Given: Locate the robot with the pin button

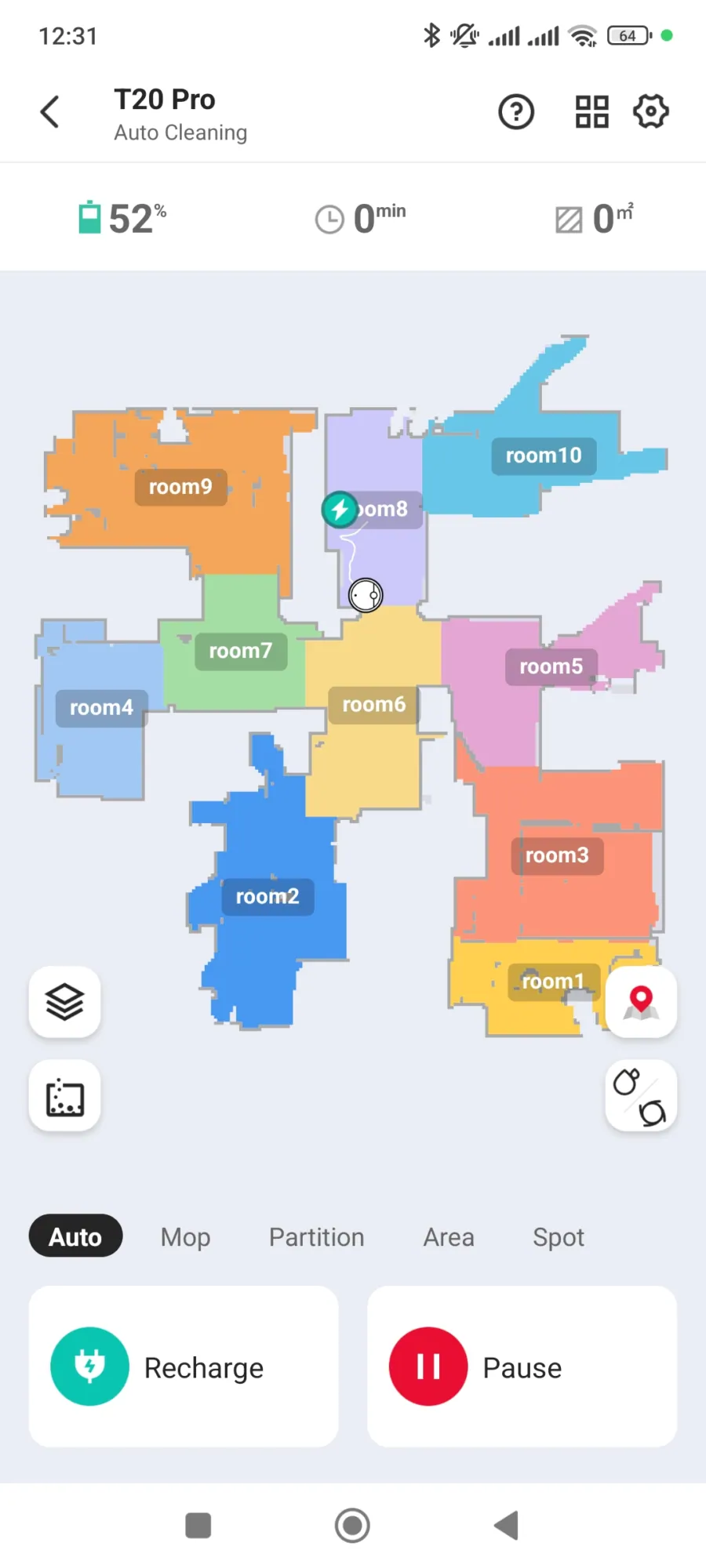Looking at the screenshot, I should 641,1002.
